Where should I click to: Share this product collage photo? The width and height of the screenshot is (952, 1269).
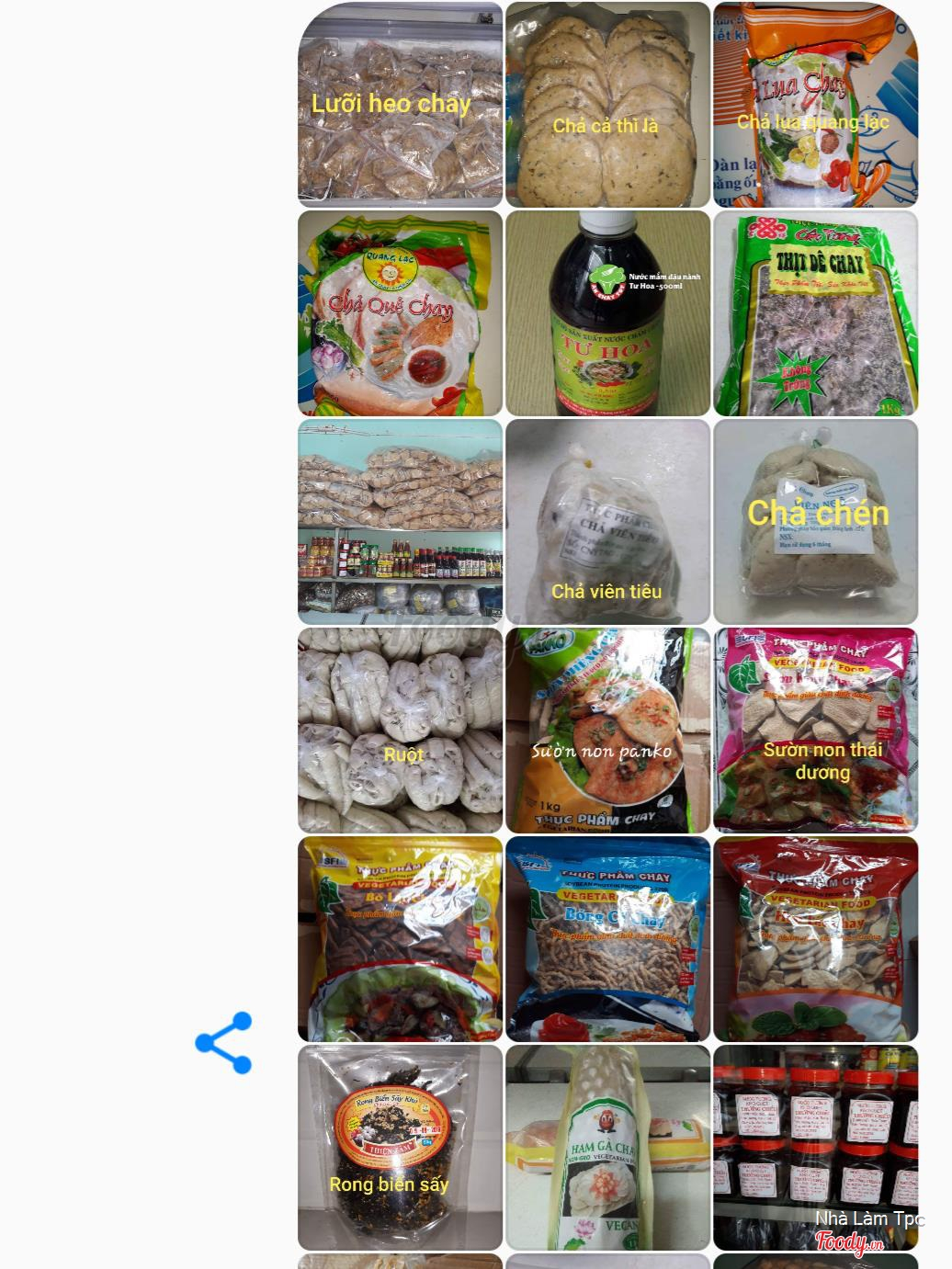(x=223, y=1043)
